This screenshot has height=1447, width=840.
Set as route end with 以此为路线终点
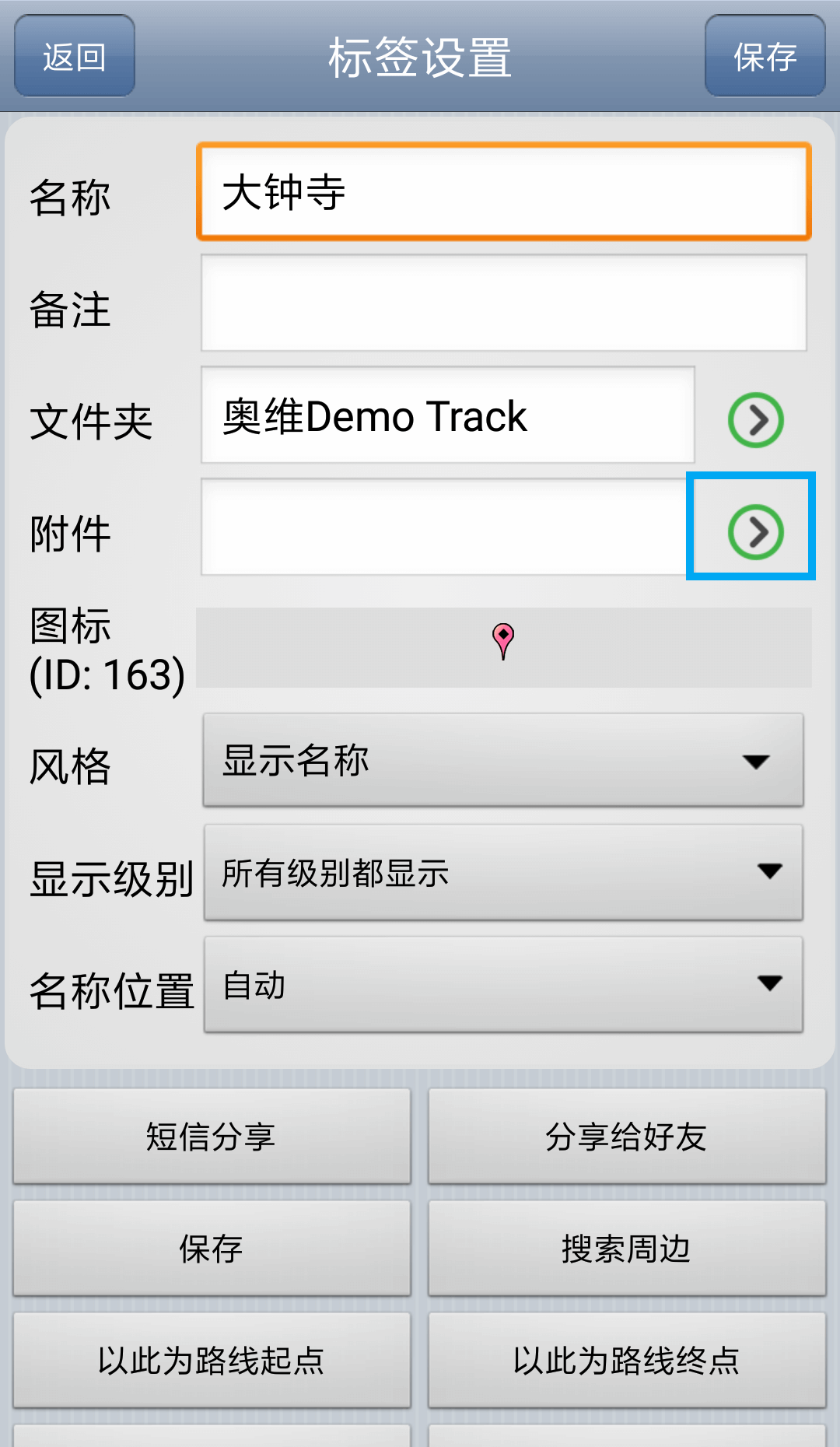tap(626, 1361)
